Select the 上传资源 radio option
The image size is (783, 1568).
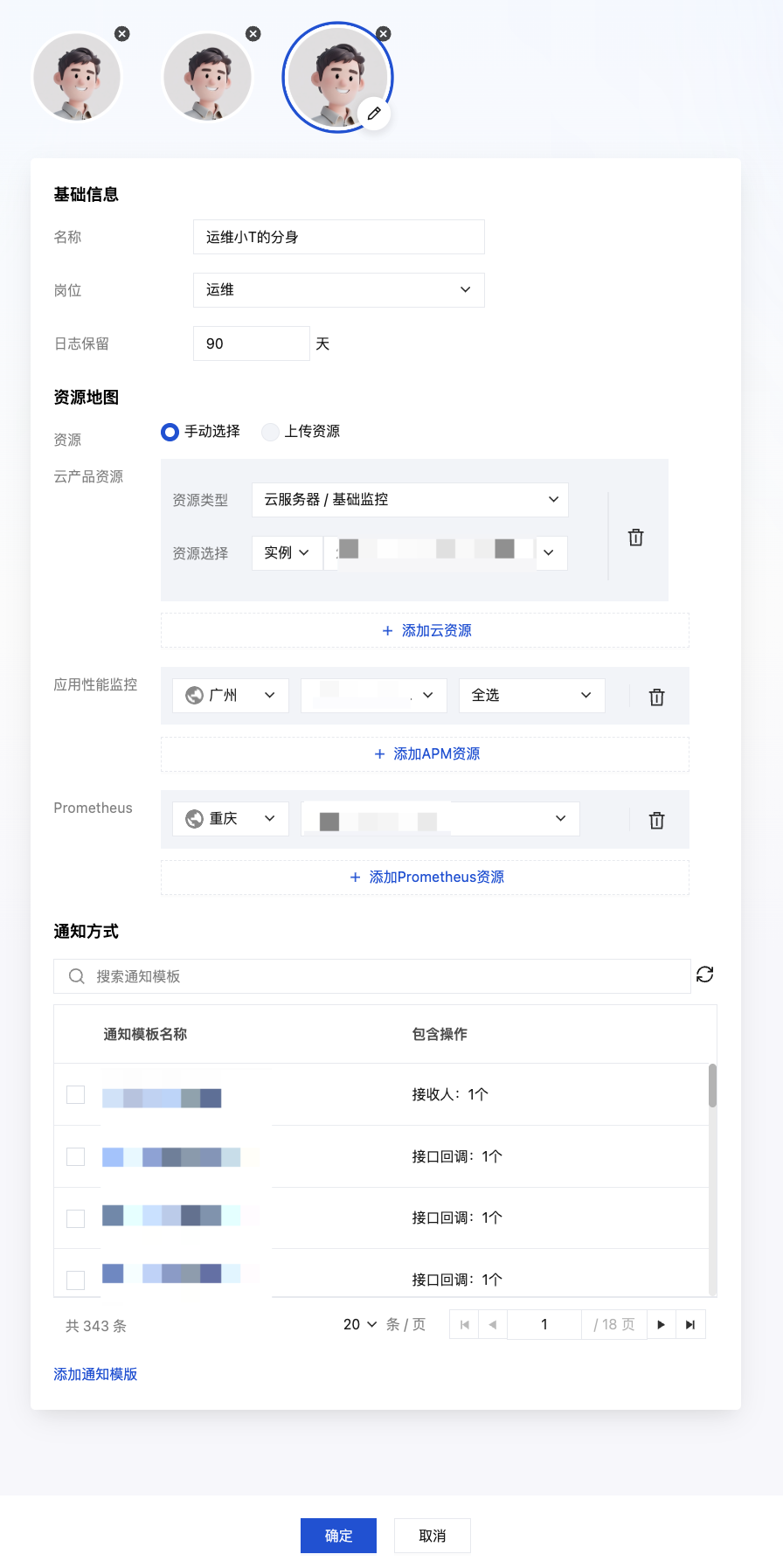(x=271, y=432)
